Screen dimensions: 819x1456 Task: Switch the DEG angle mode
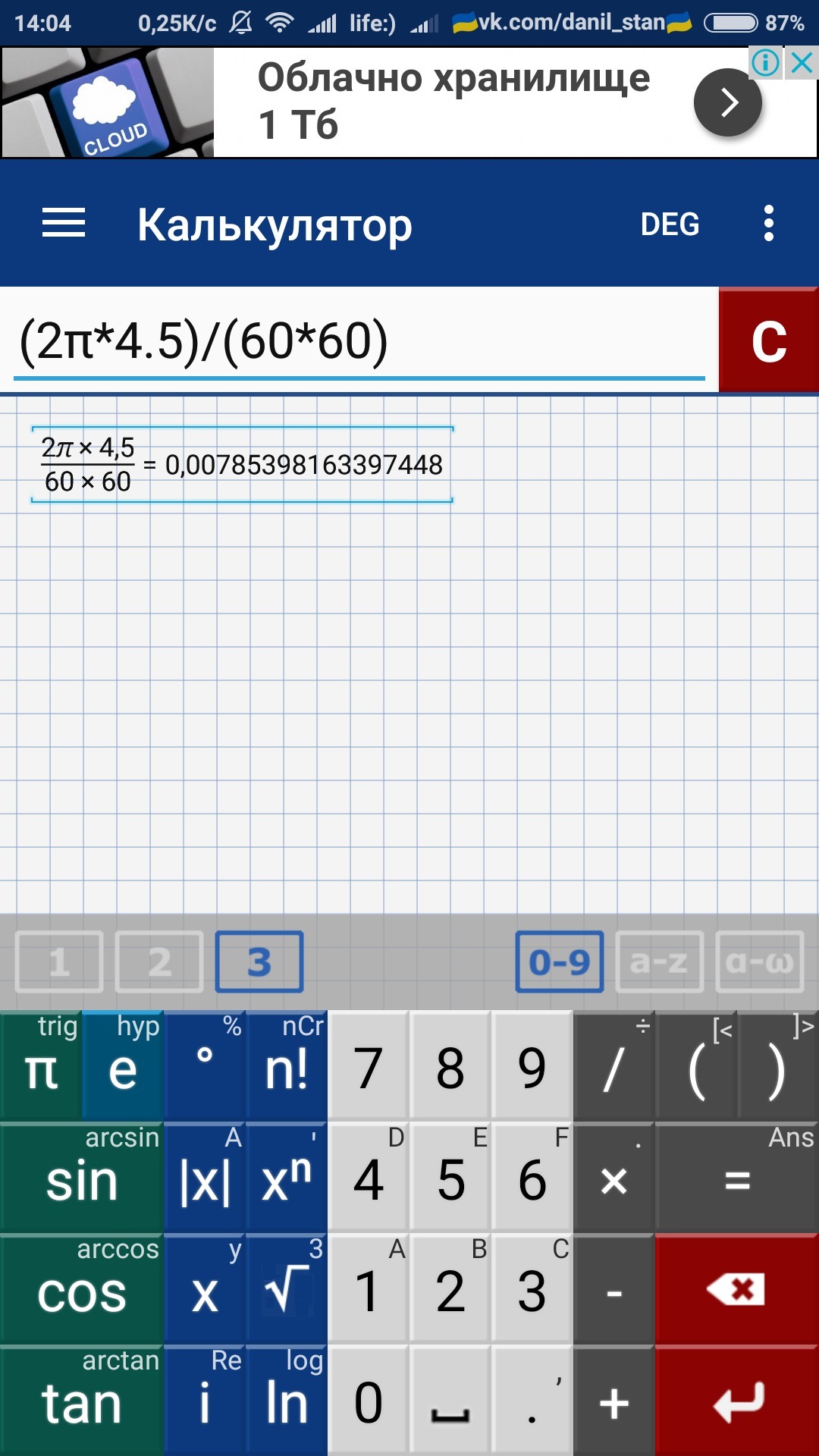[670, 224]
